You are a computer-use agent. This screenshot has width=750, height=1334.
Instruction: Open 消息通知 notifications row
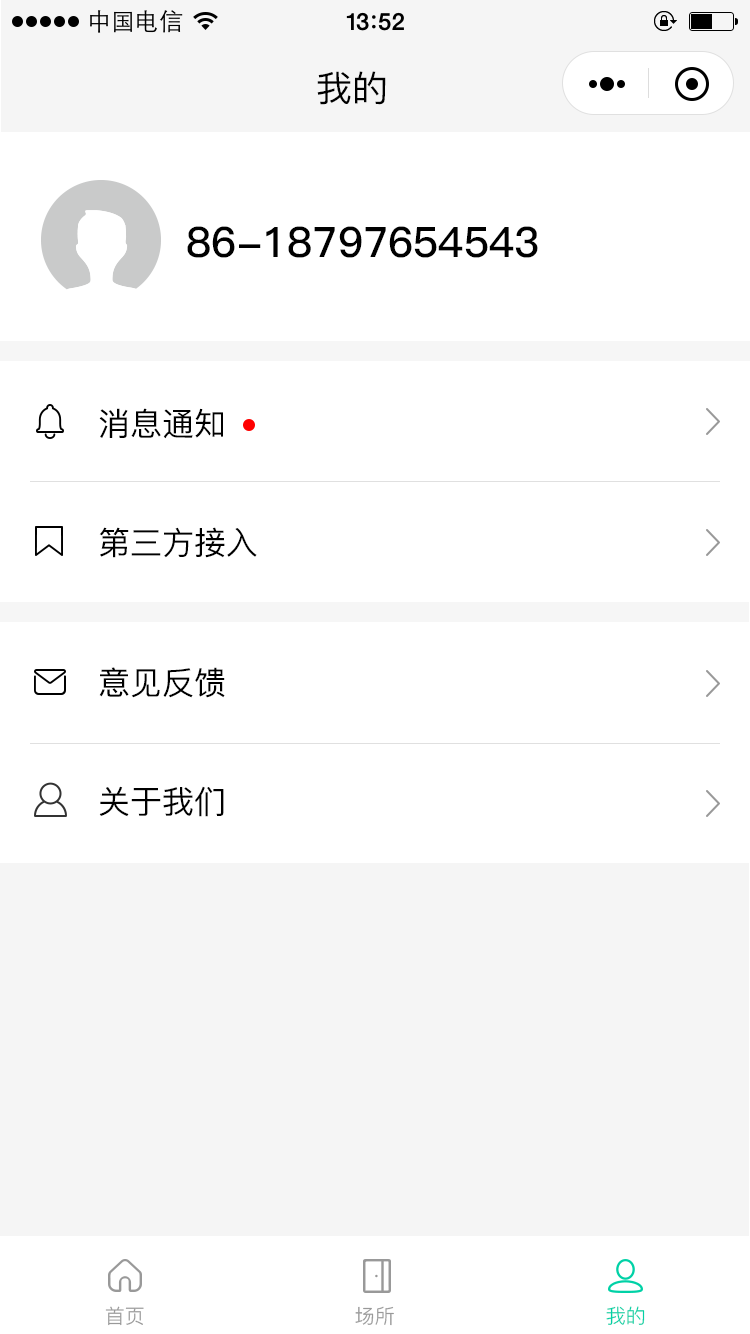(375, 422)
